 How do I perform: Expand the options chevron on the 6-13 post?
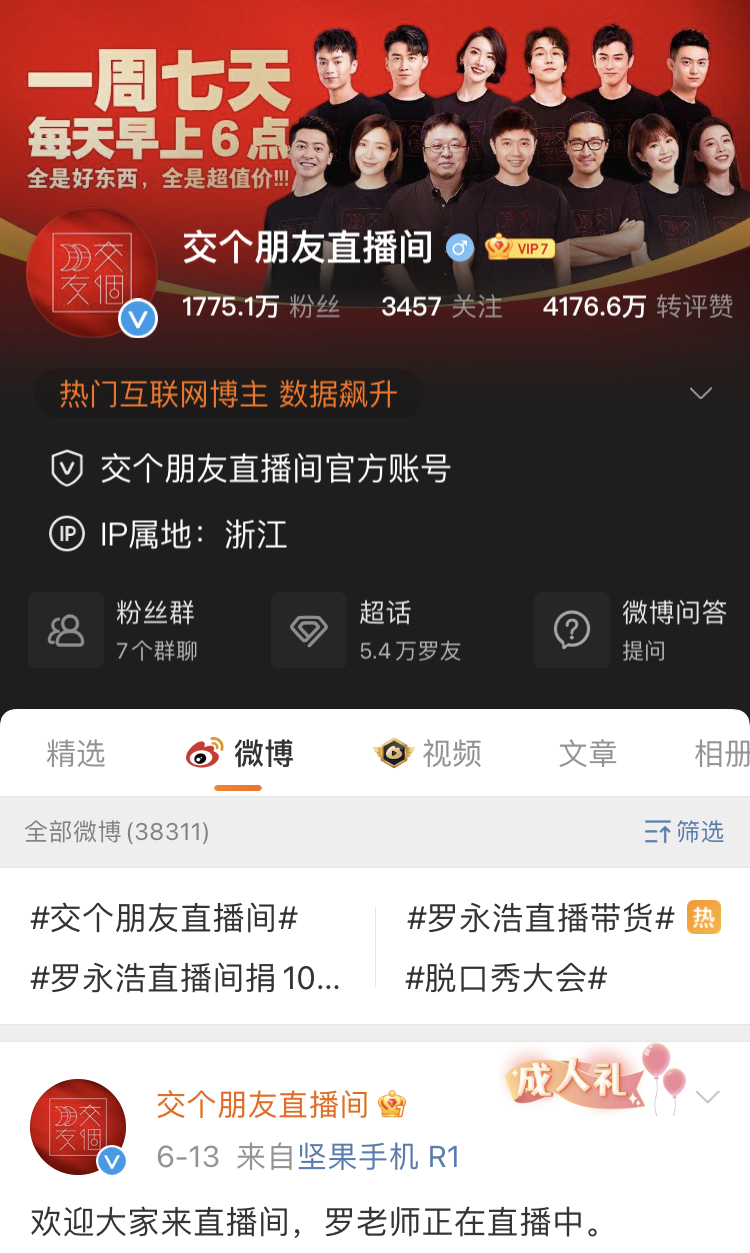[x=707, y=1097]
